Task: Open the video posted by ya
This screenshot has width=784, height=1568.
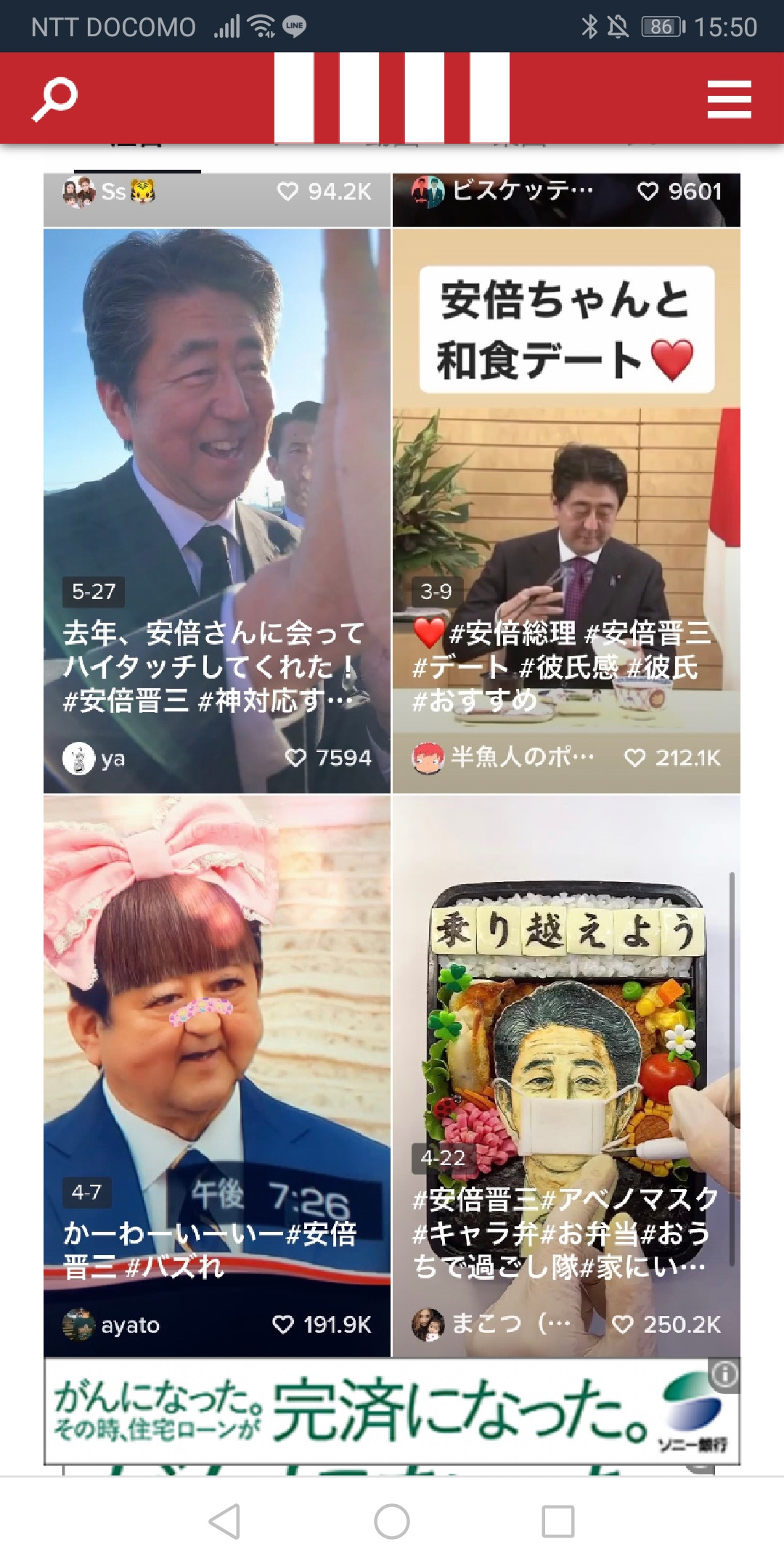Action: pos(217,508)
